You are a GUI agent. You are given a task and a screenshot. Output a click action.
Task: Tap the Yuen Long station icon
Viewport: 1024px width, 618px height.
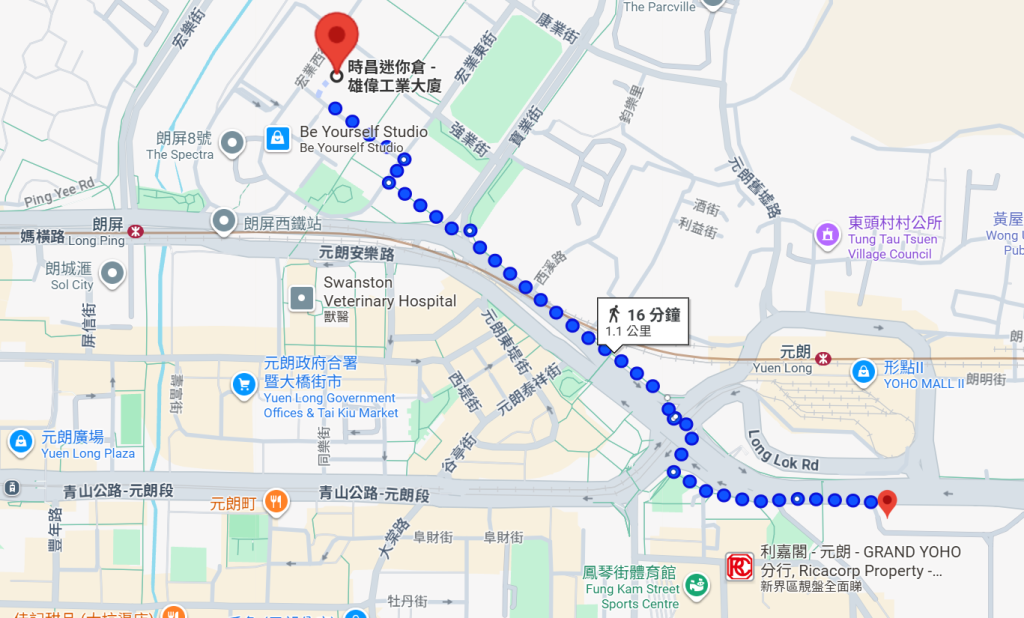click(822, 357)
